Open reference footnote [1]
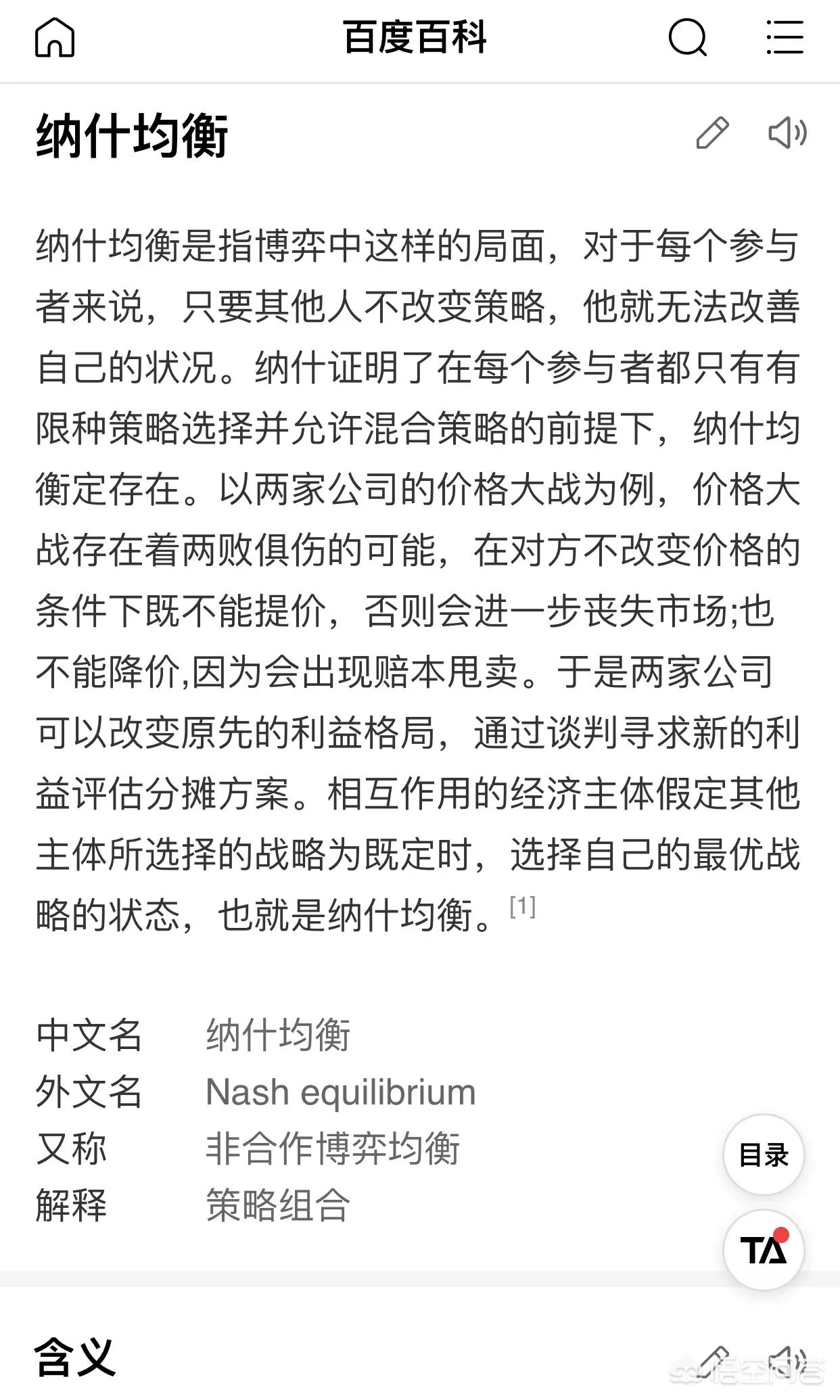This screenshot has width=840, height=1400. point(523,906)
